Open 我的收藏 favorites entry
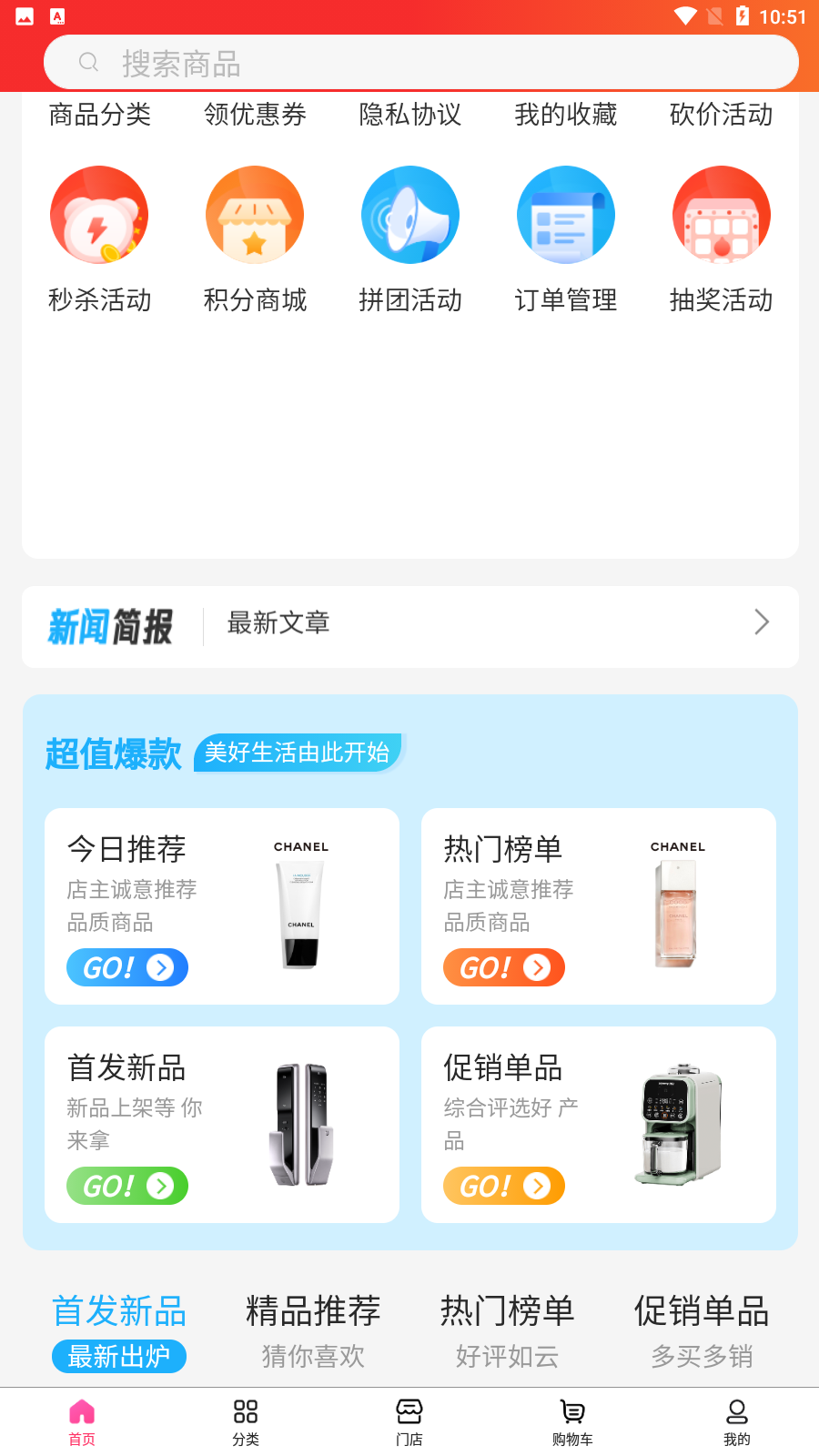 pos(566,115)
